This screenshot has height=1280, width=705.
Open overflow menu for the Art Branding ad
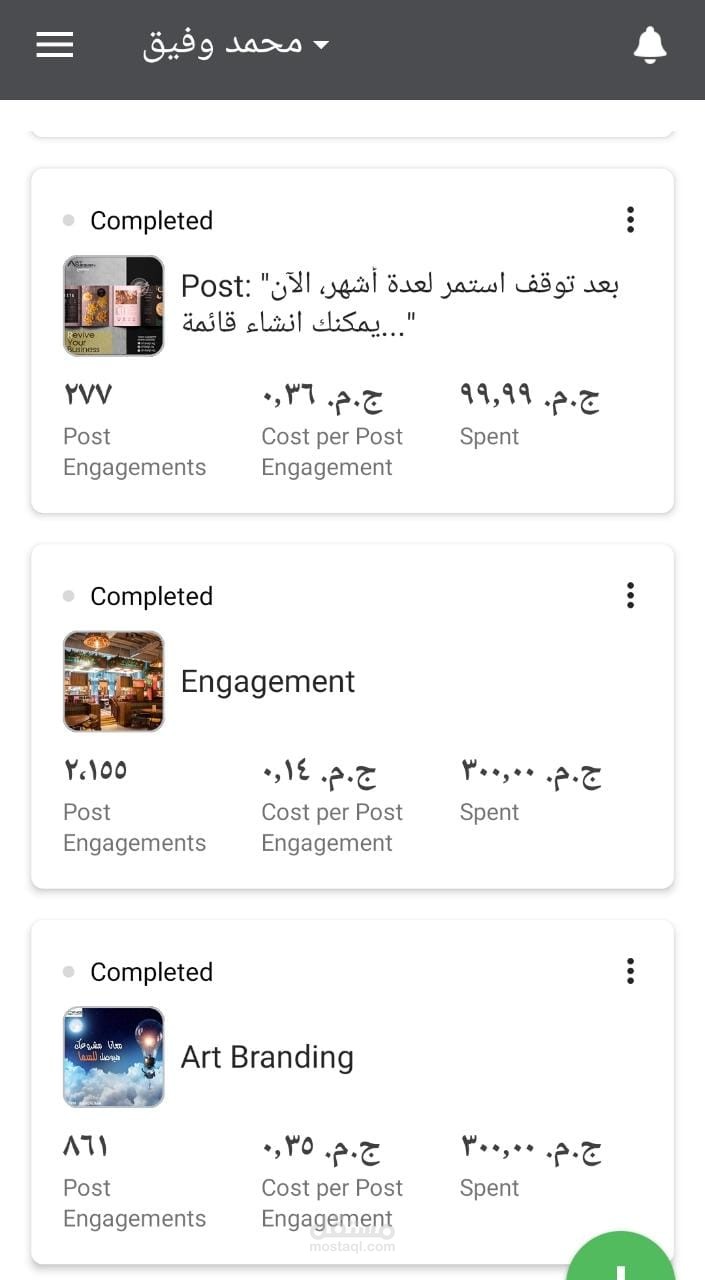630,971
